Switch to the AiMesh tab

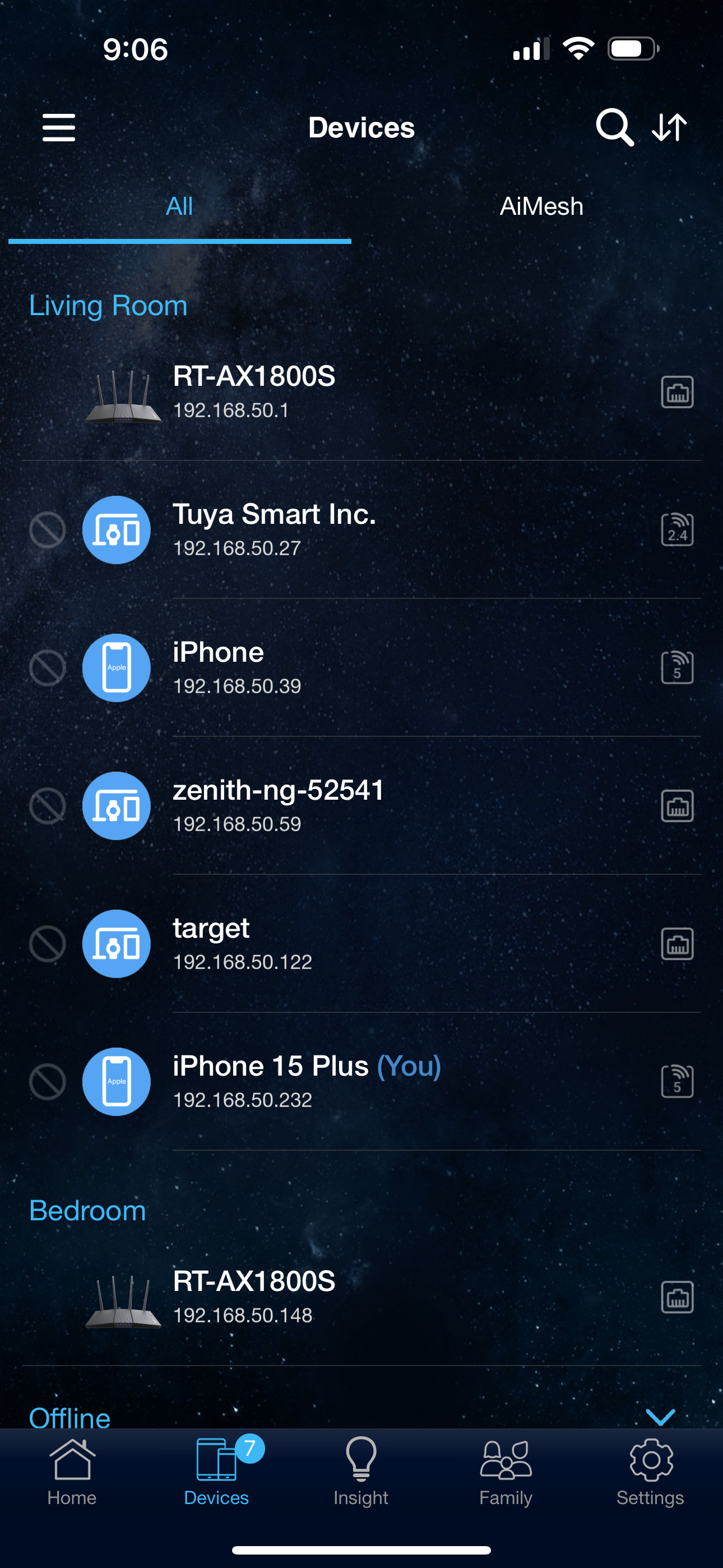(541, 206)
